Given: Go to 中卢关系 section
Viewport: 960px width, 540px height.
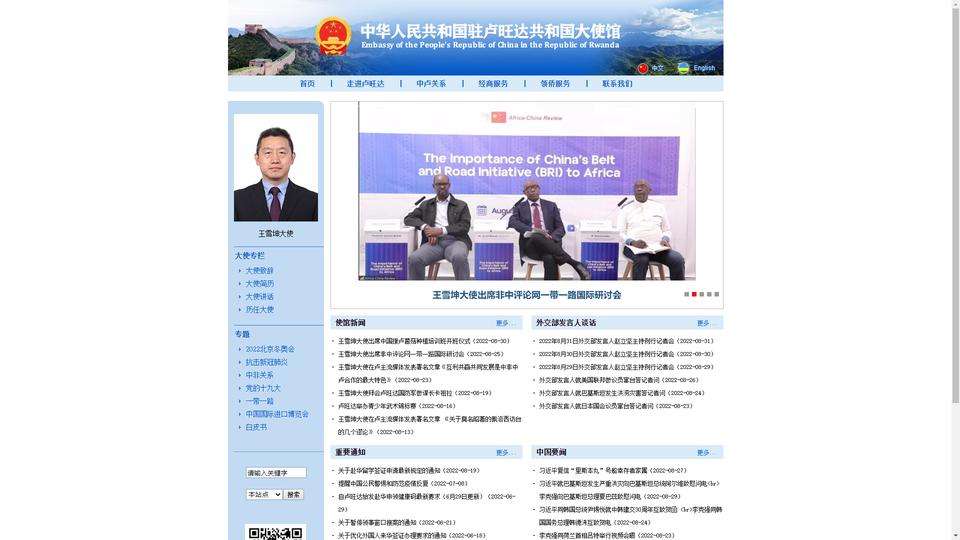Looking at the screenshot, I should pyautogui.click(x=431, y=84).
